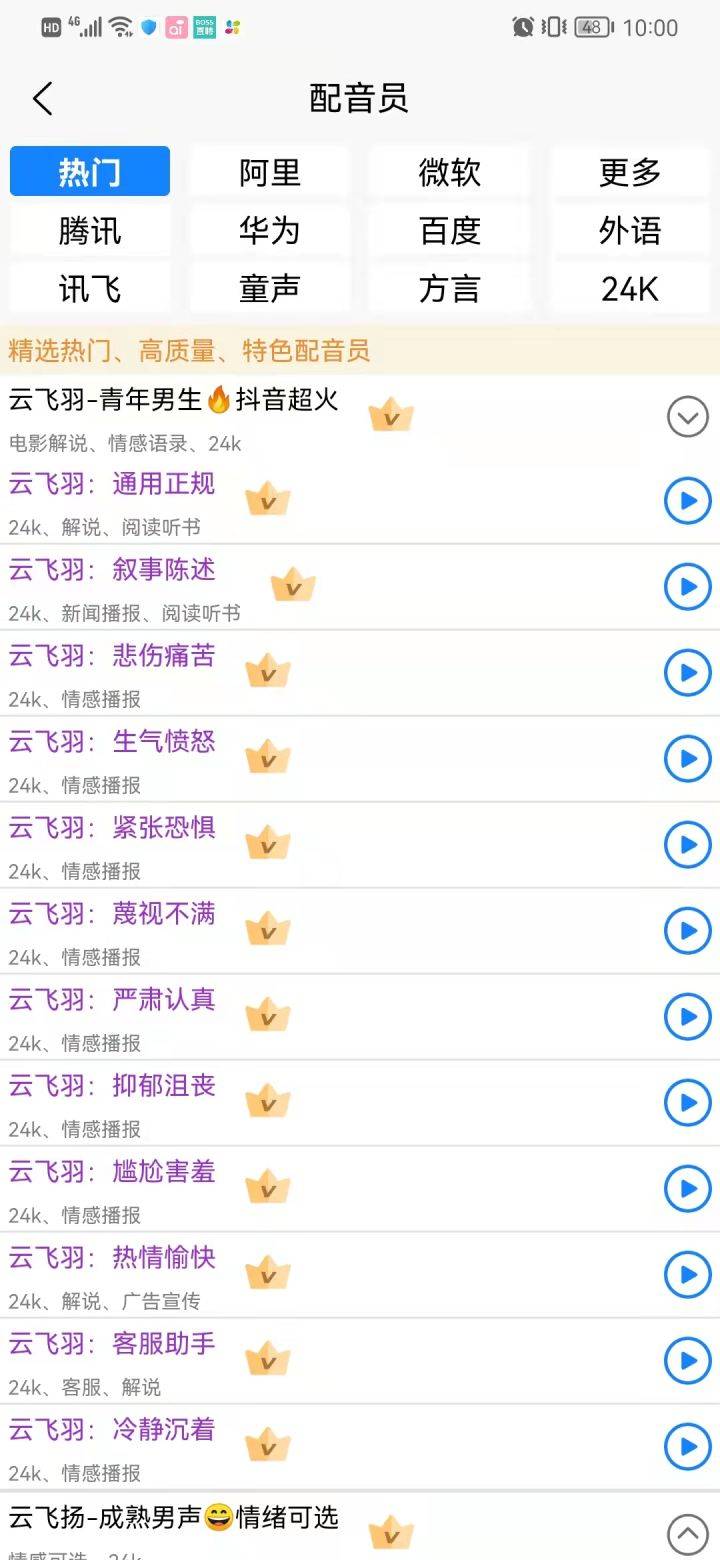Show 童声 voice actors
Viewport: 720px width, 1560px height.
[270, 289]
